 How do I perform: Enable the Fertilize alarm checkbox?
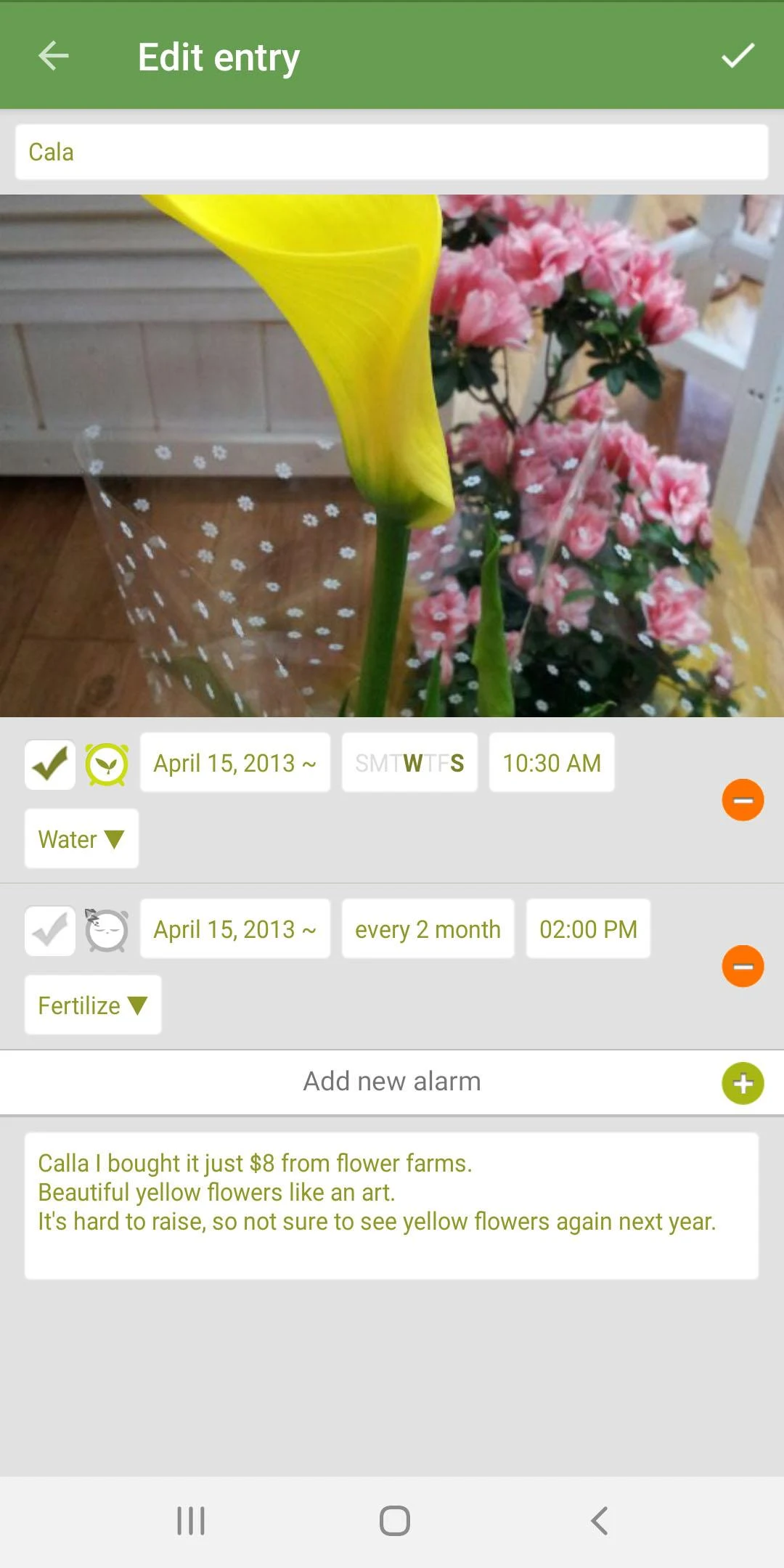50,930
